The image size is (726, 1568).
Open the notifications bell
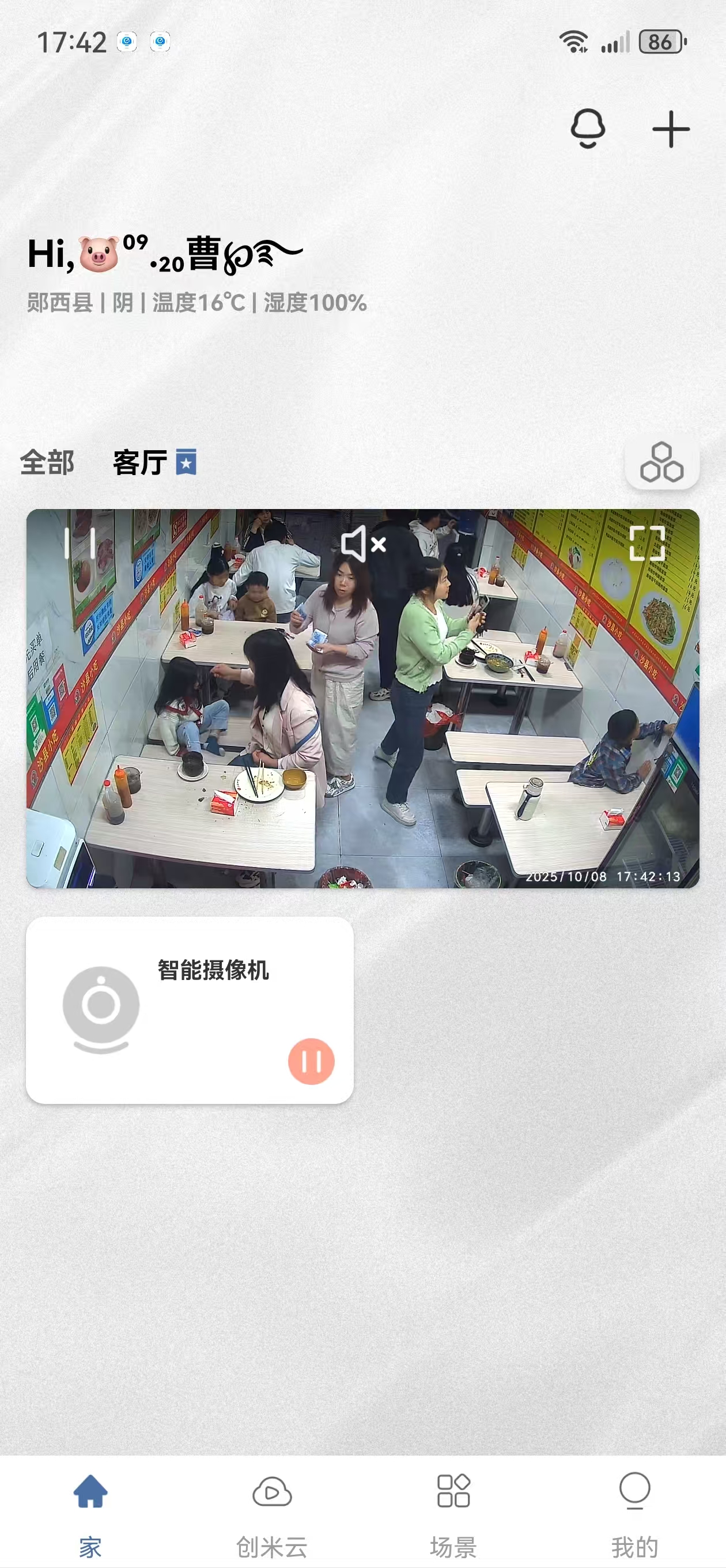point(587,129)
